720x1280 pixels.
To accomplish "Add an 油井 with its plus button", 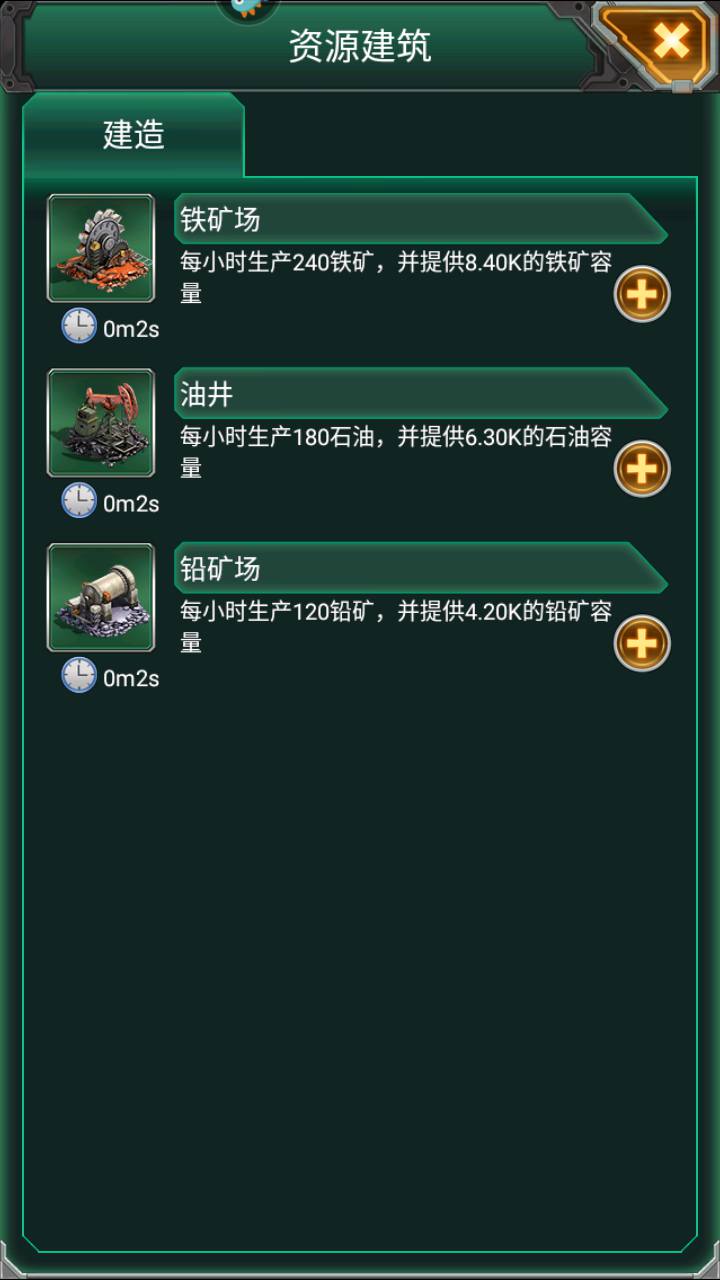I will [x=641, y=468].
